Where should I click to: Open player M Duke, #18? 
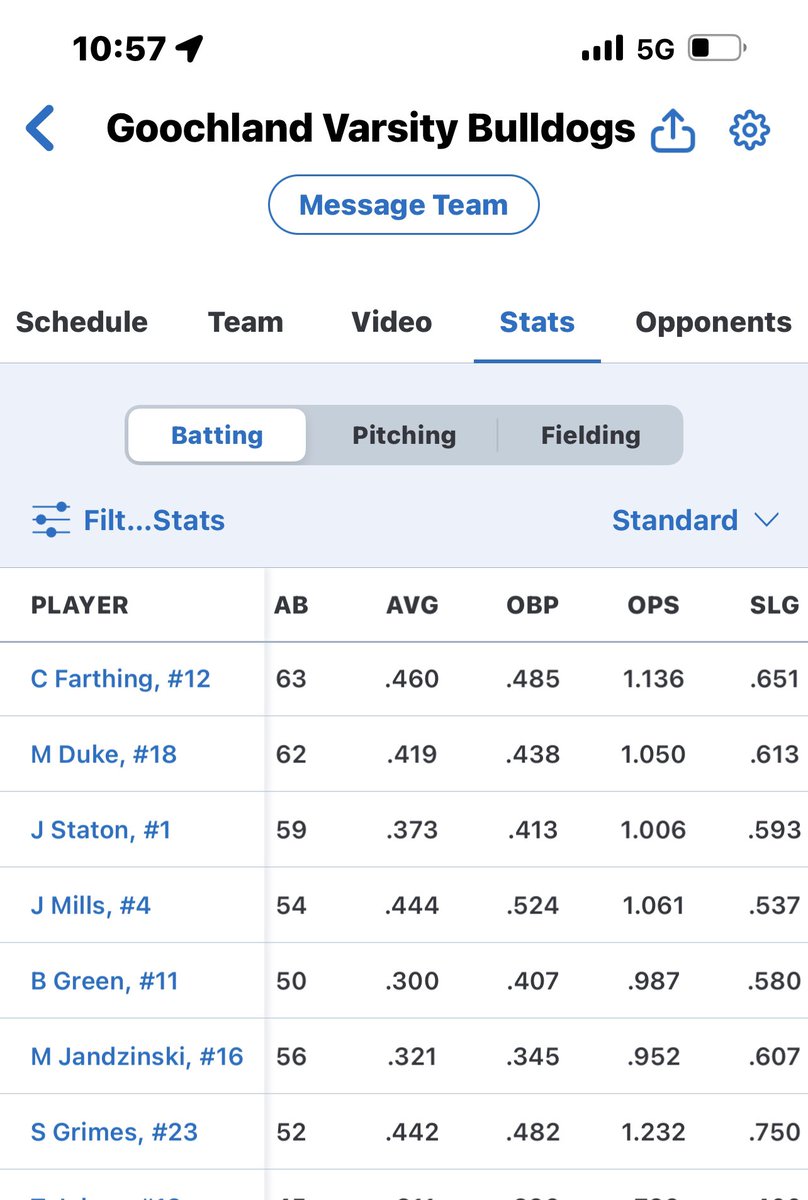(x=104, y=754)
